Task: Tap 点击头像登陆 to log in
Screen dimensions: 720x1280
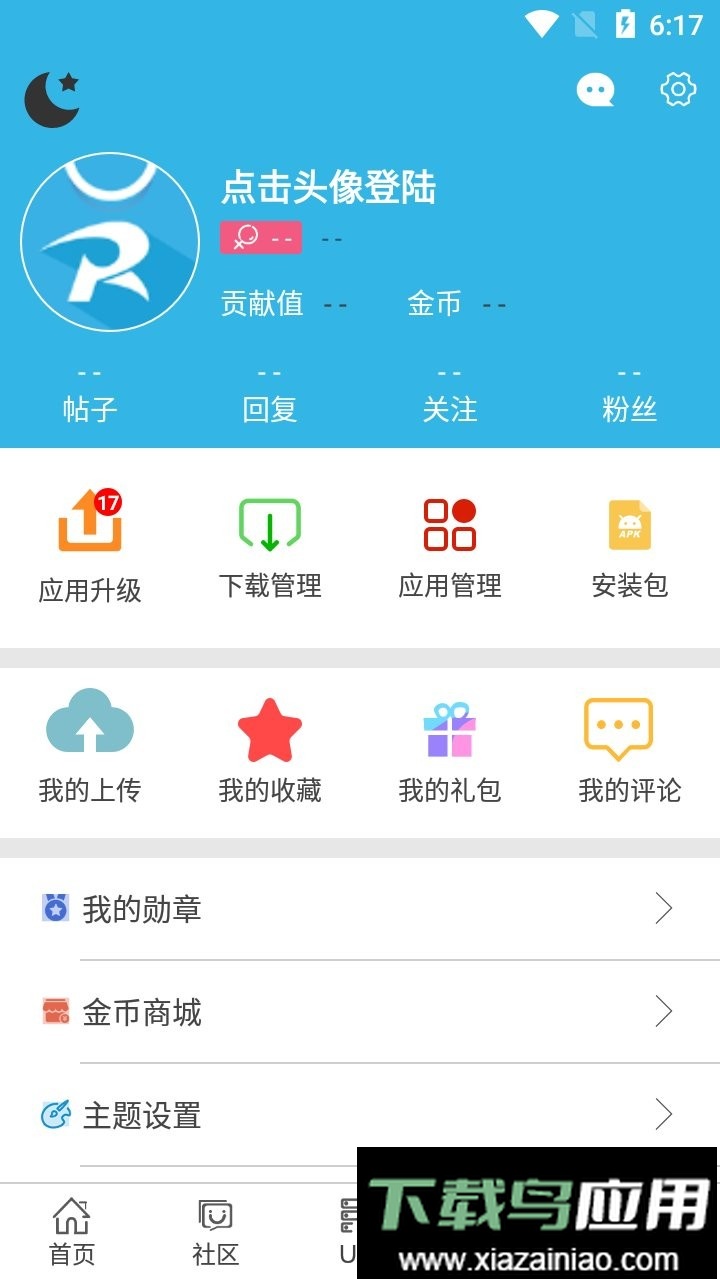Action: point(330,190)
